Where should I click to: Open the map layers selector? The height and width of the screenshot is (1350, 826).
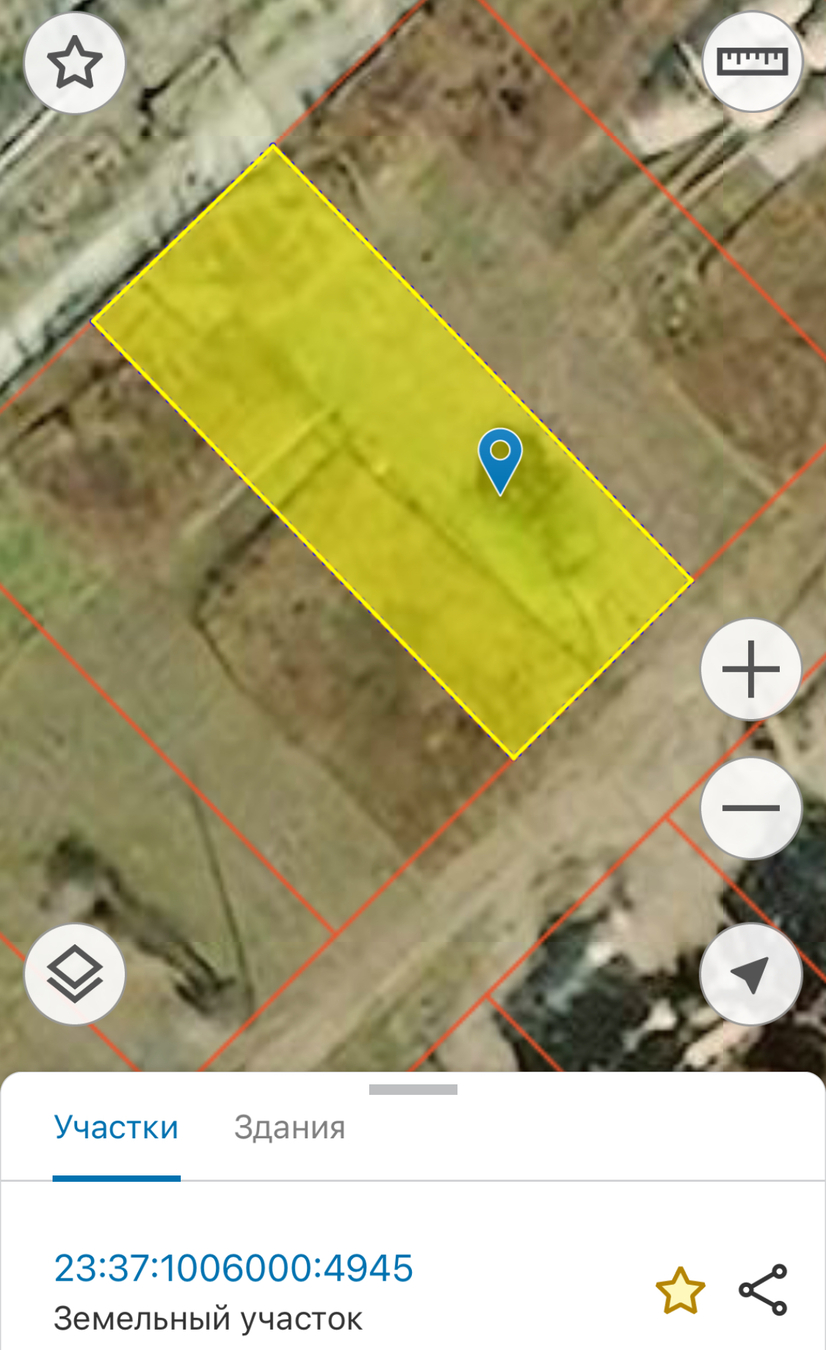pyautogui.click(x=75, y=974)
